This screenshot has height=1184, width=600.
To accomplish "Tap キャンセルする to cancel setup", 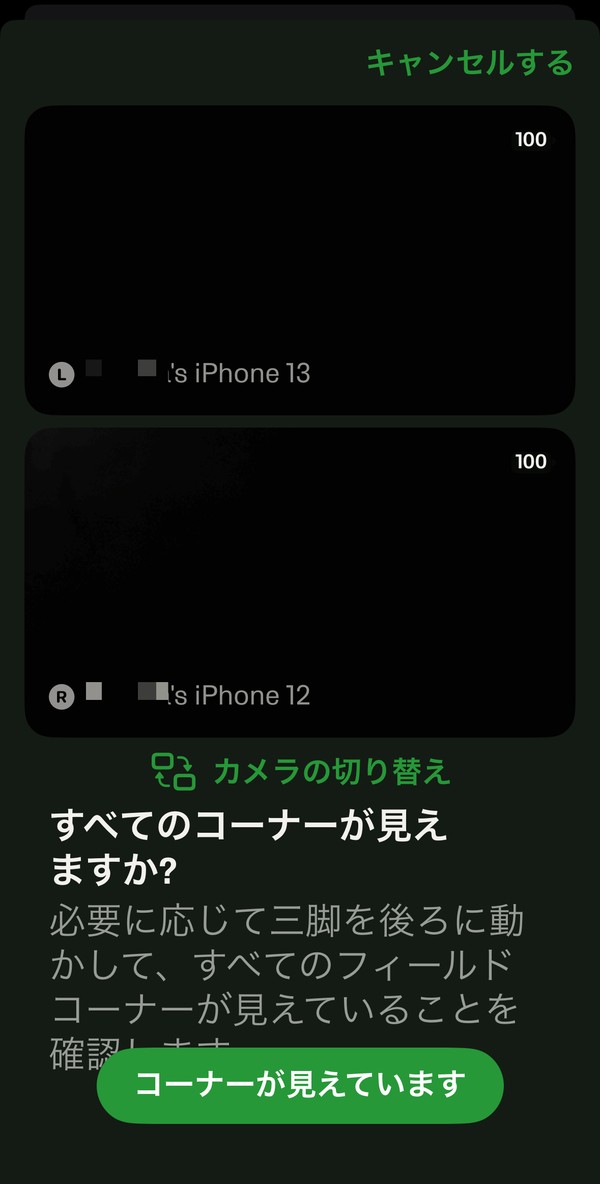I will [470, 62].
